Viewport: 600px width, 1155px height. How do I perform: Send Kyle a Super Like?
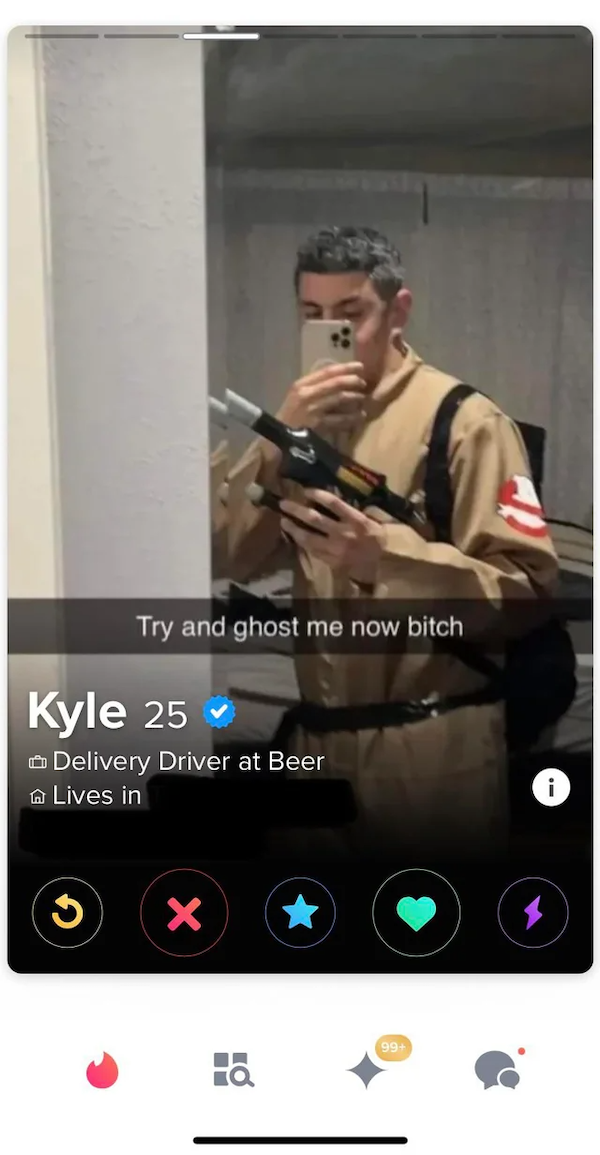point(300,912)
